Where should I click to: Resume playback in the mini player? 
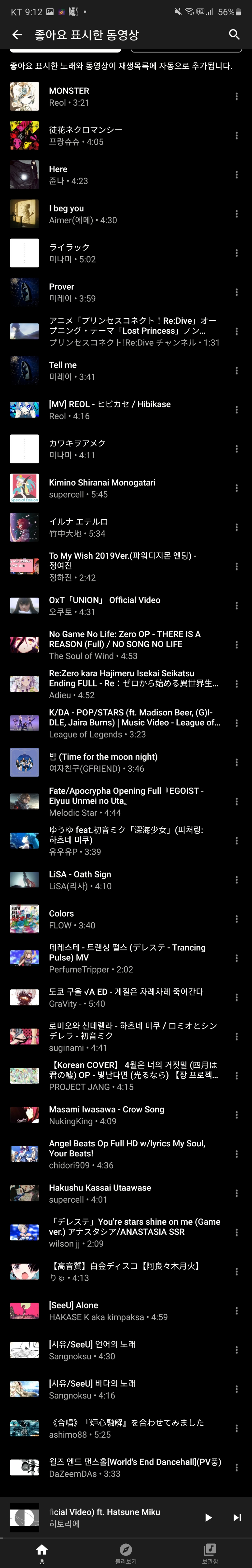point(208,1518)
